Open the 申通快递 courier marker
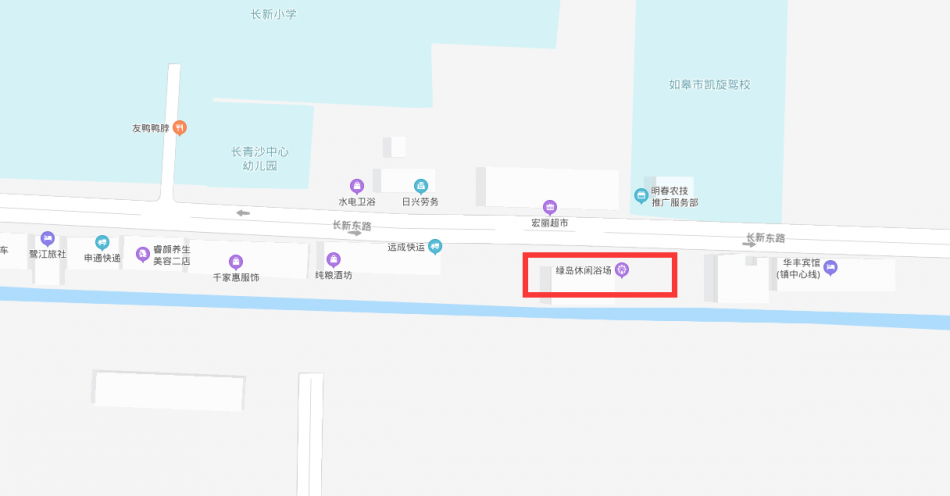 tap(101, 242)
